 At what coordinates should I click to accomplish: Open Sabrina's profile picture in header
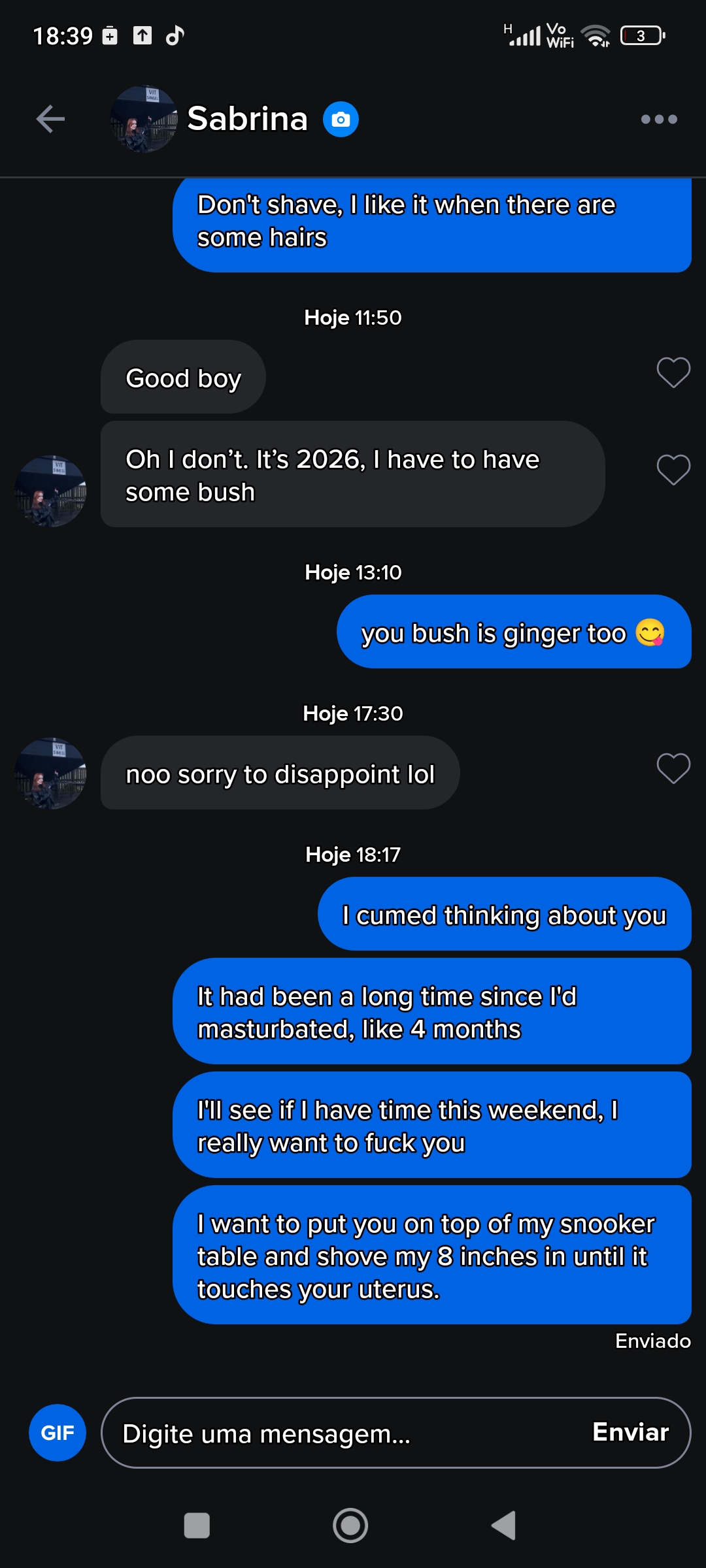144,119
